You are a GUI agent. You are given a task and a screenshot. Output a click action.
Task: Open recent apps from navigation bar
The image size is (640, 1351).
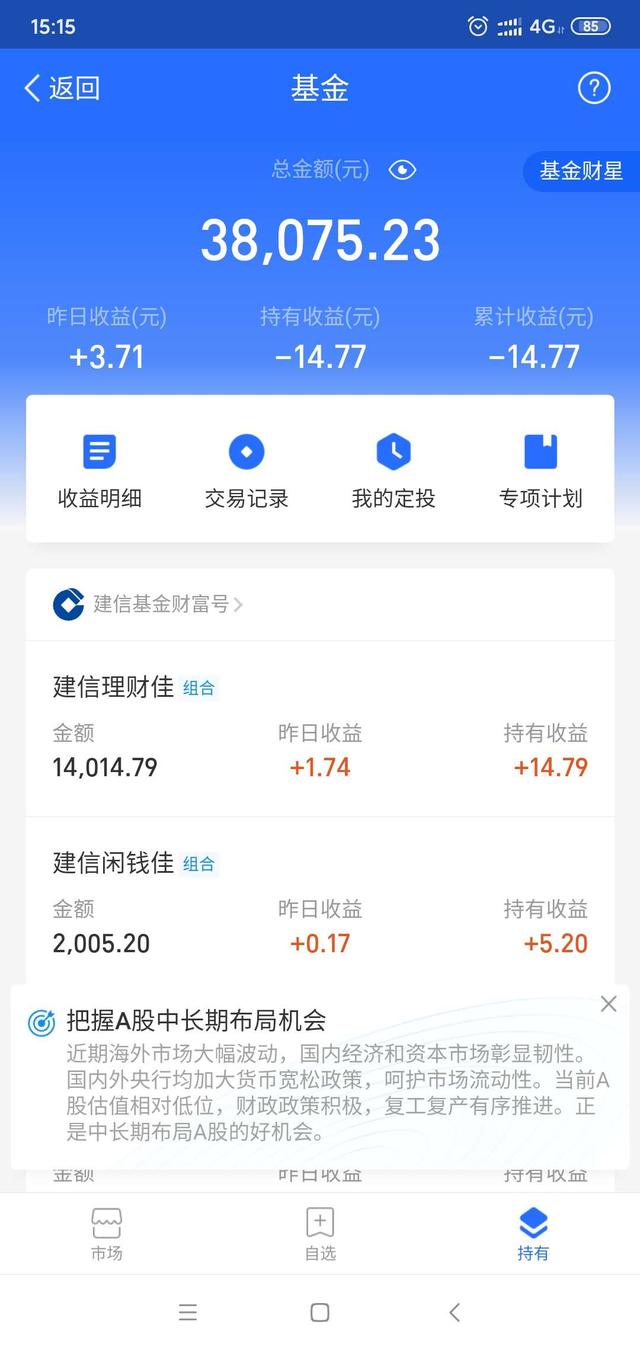pyautogui.click(x=187, y=1313)
